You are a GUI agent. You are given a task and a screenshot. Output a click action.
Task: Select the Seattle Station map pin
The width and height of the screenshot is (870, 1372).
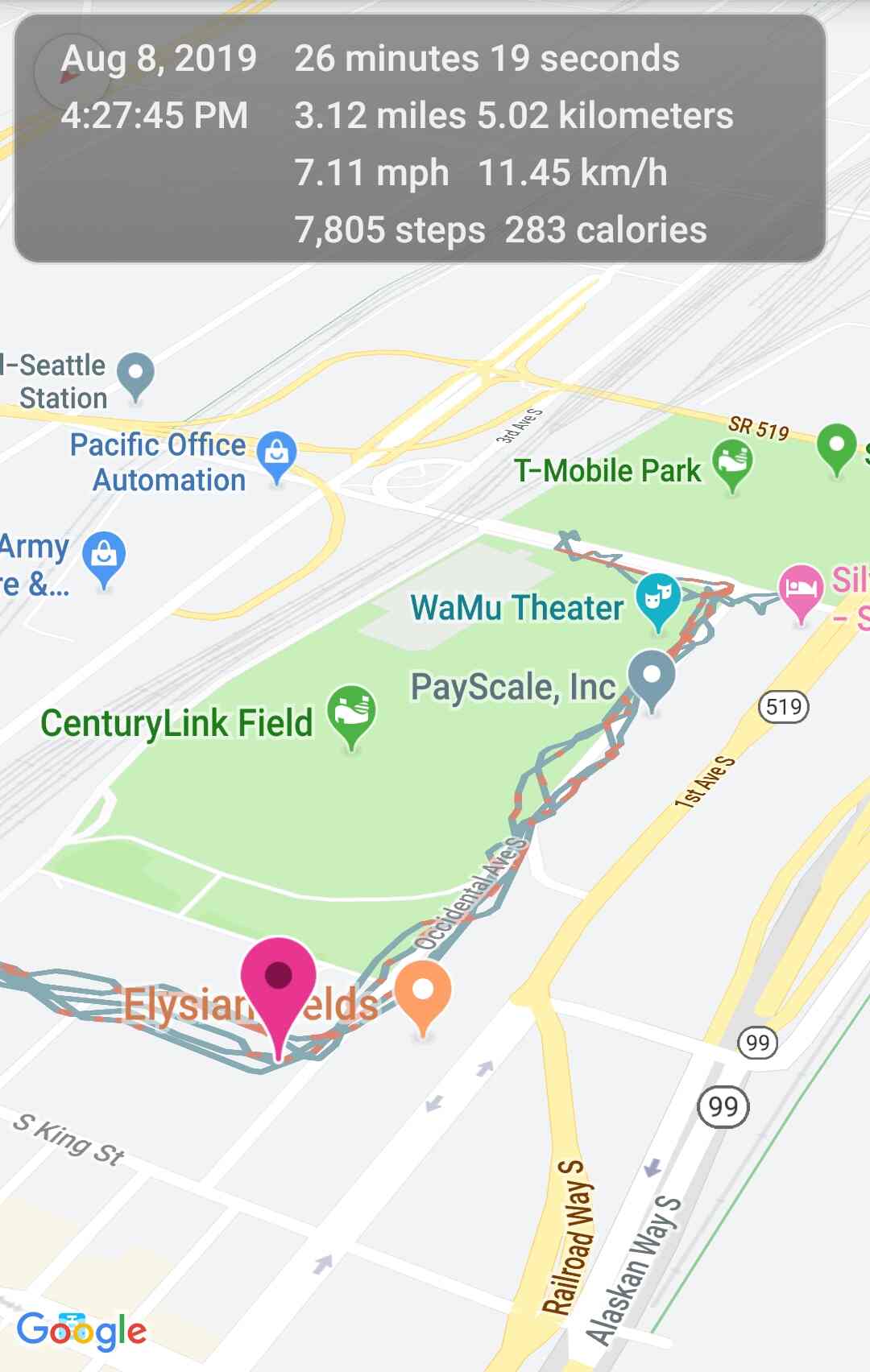[135, 374]
